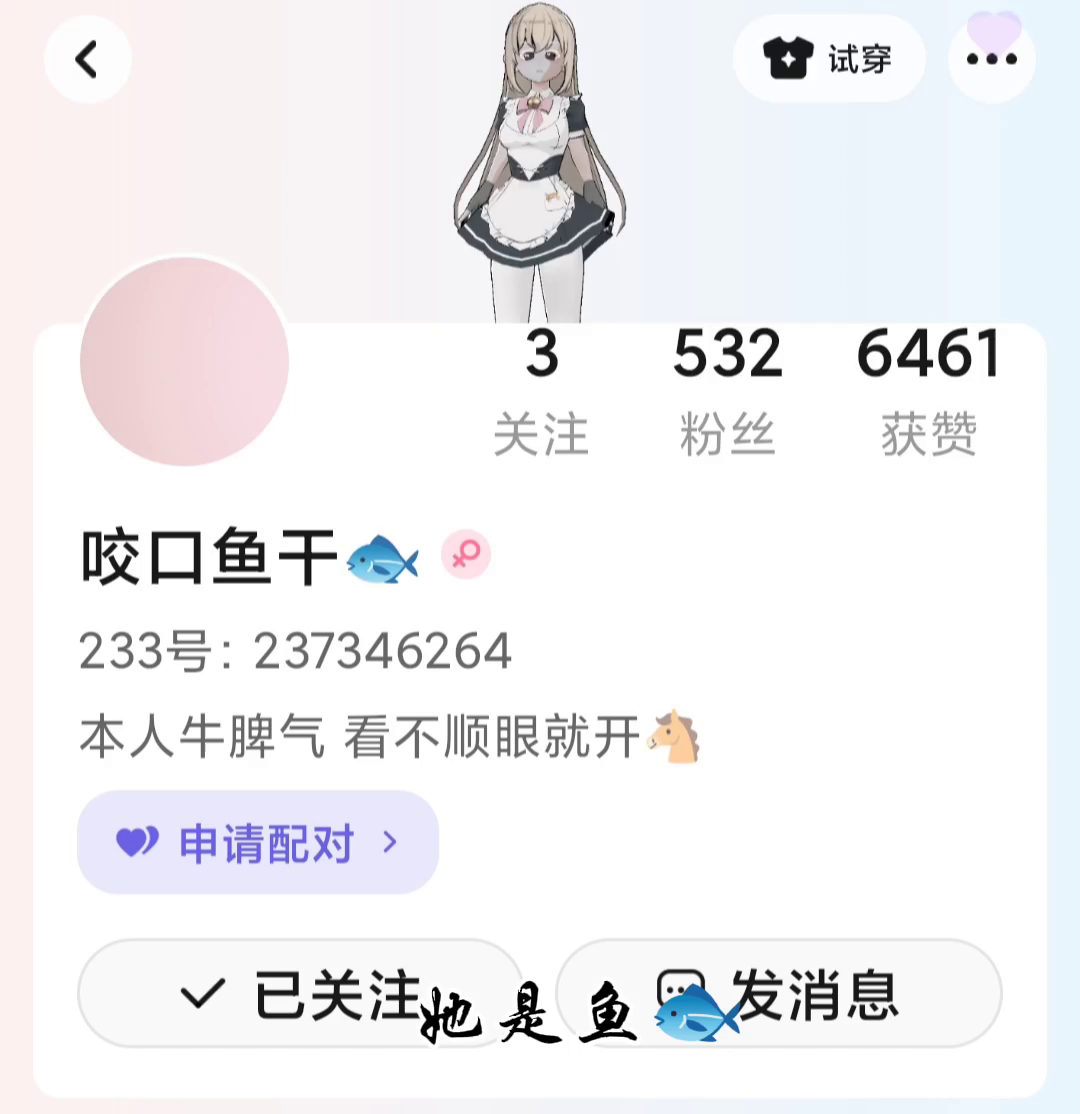This screenshot has height=1114, width=1080.
Task: Open the pink profile avatar
Action: (184, 362)
